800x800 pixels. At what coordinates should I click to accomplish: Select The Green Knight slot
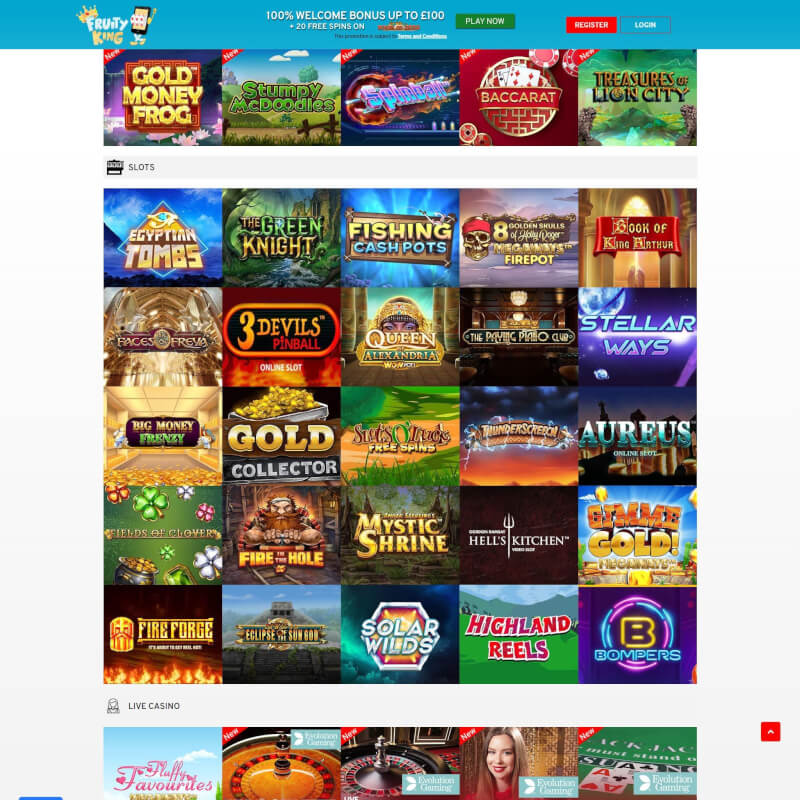(x=281, y=238)
